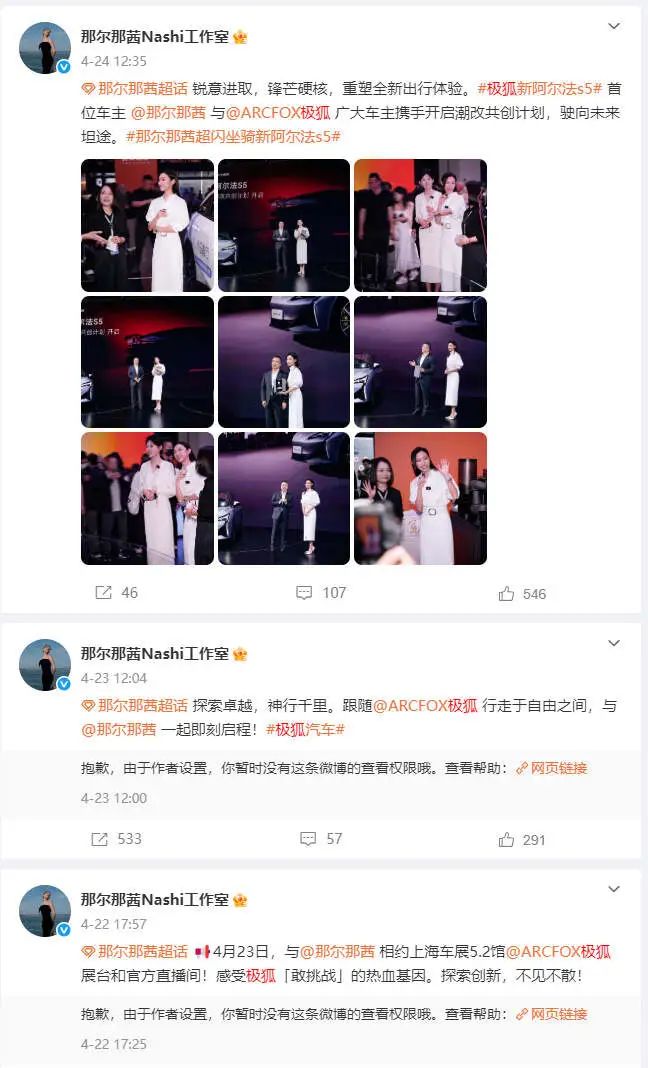
Task: Expand the chevron menu on the 4-22 17:57 post
Action: click(615, 889)
